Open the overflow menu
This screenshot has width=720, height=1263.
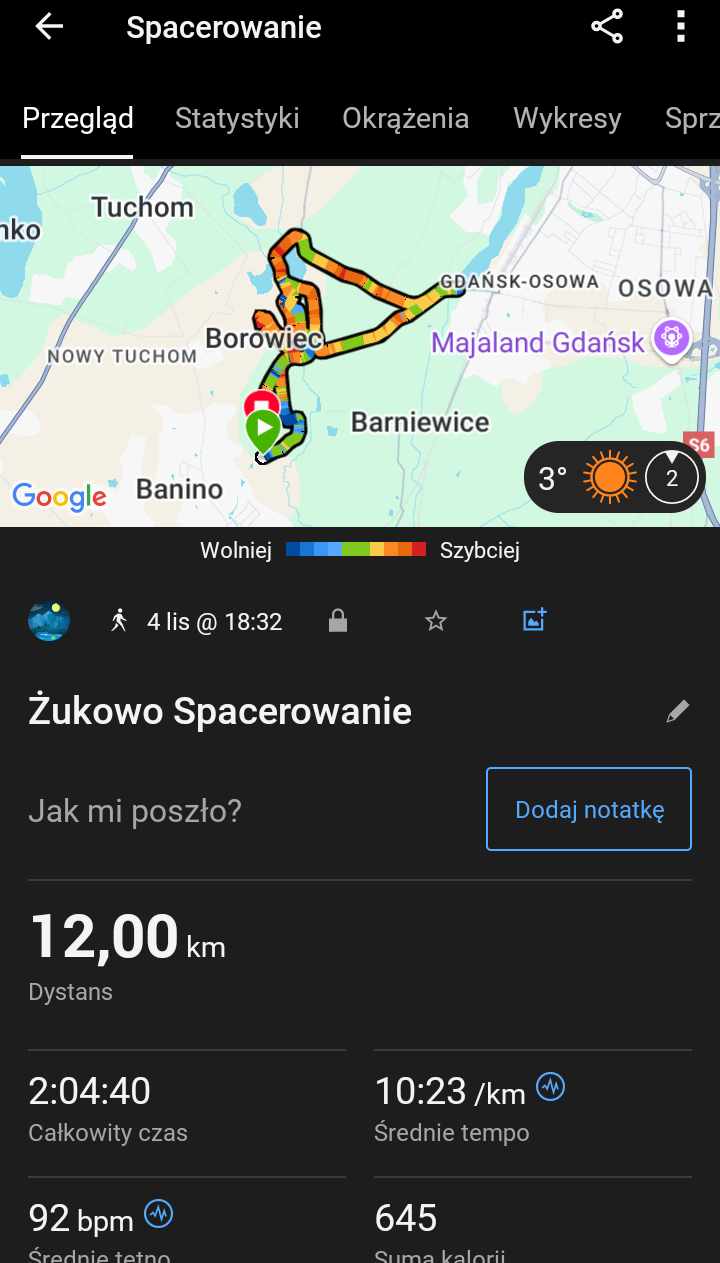680,27
